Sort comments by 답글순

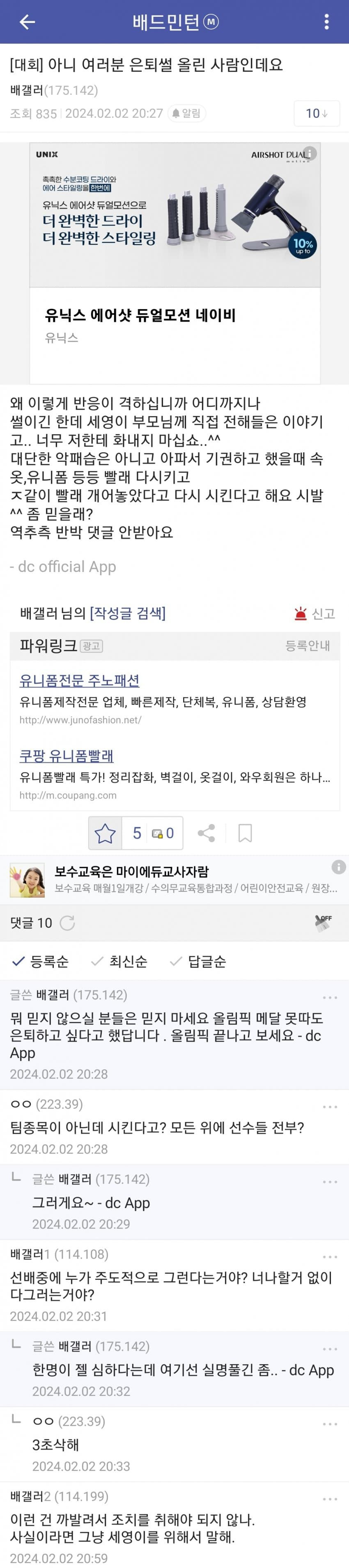[198, 961]
